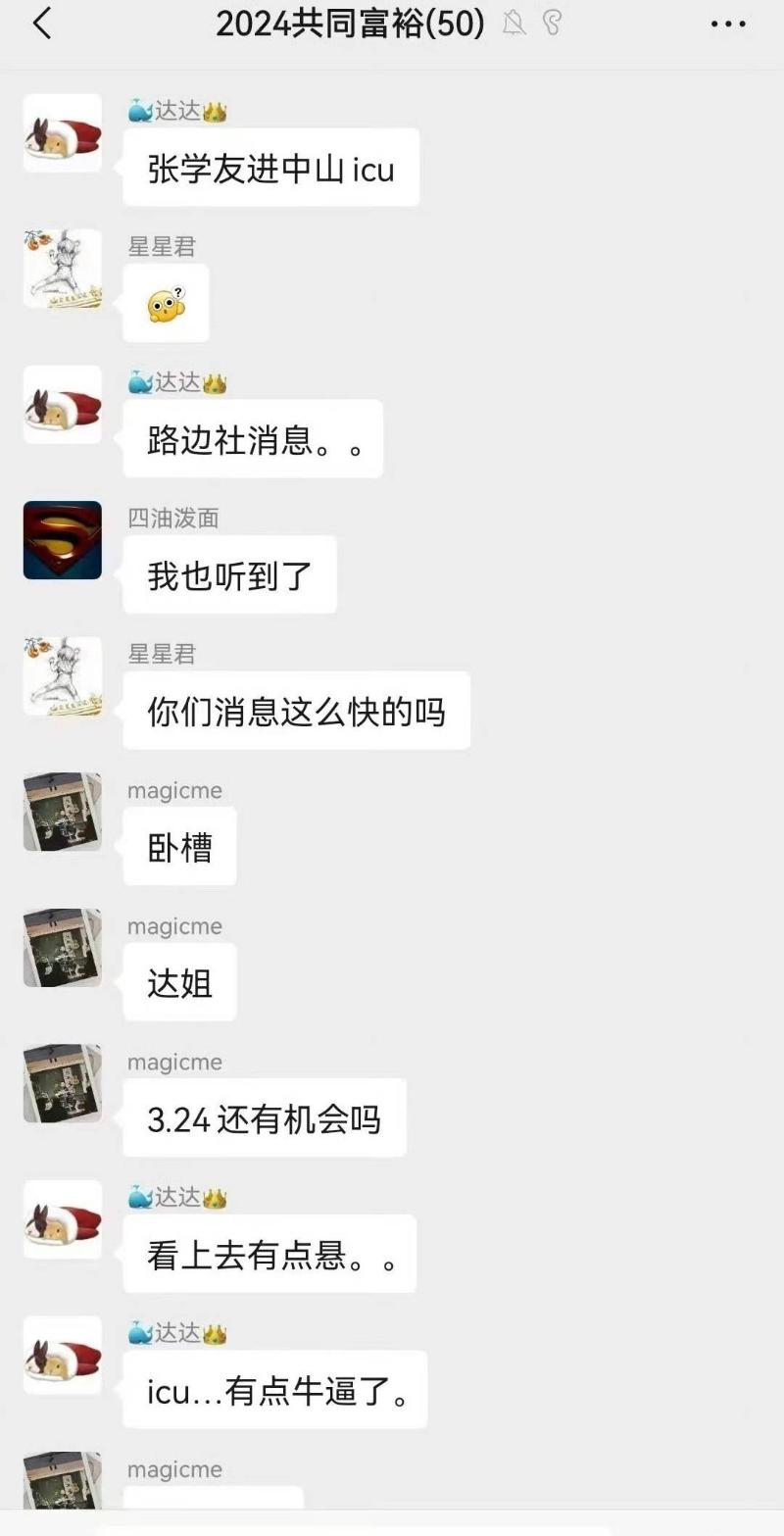
Task: Open 达达's avatar beside "张学友进中山 icu"
Action: pos(63,133)
